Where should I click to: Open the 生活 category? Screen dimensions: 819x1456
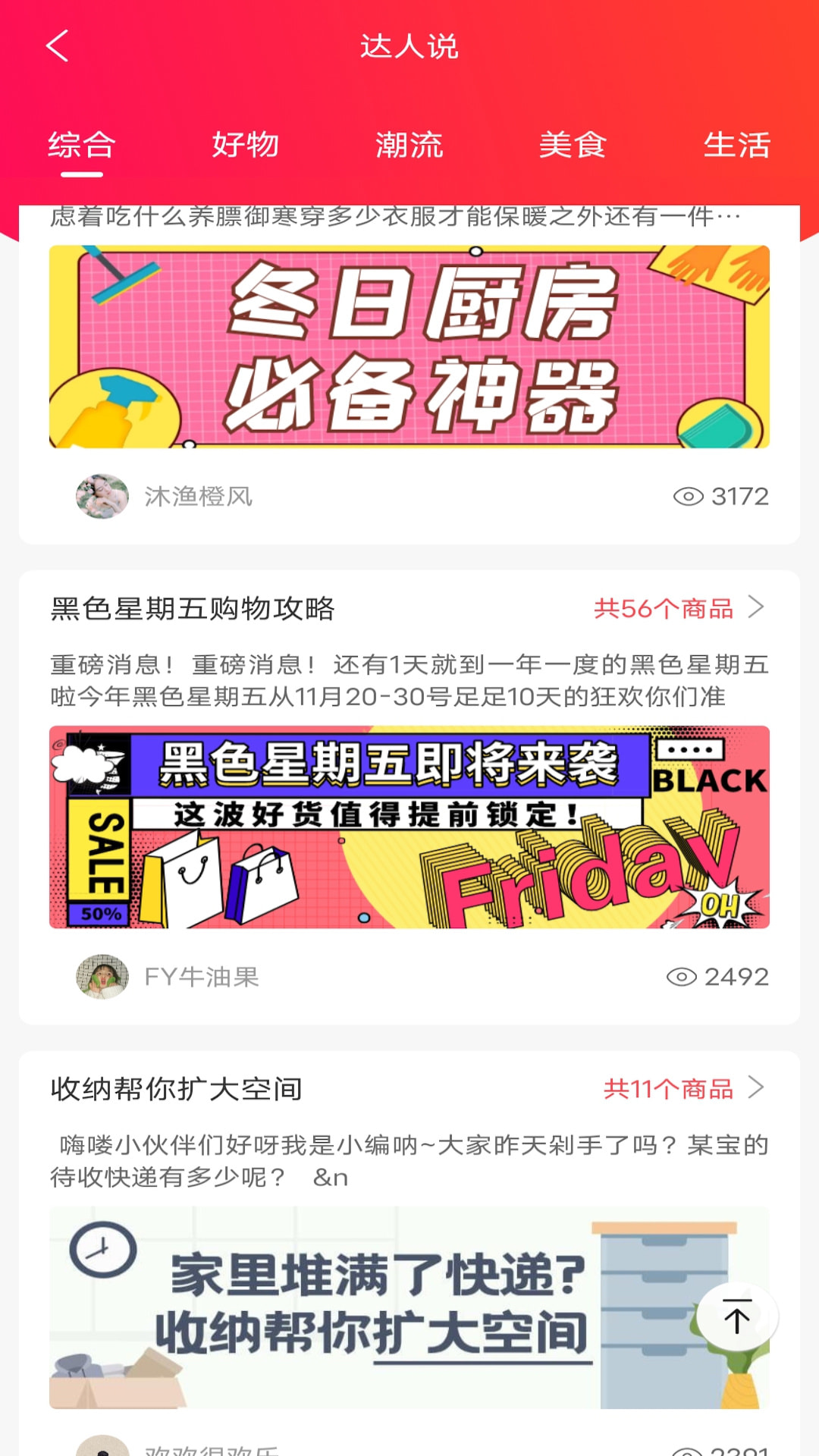tap(737, 146)
